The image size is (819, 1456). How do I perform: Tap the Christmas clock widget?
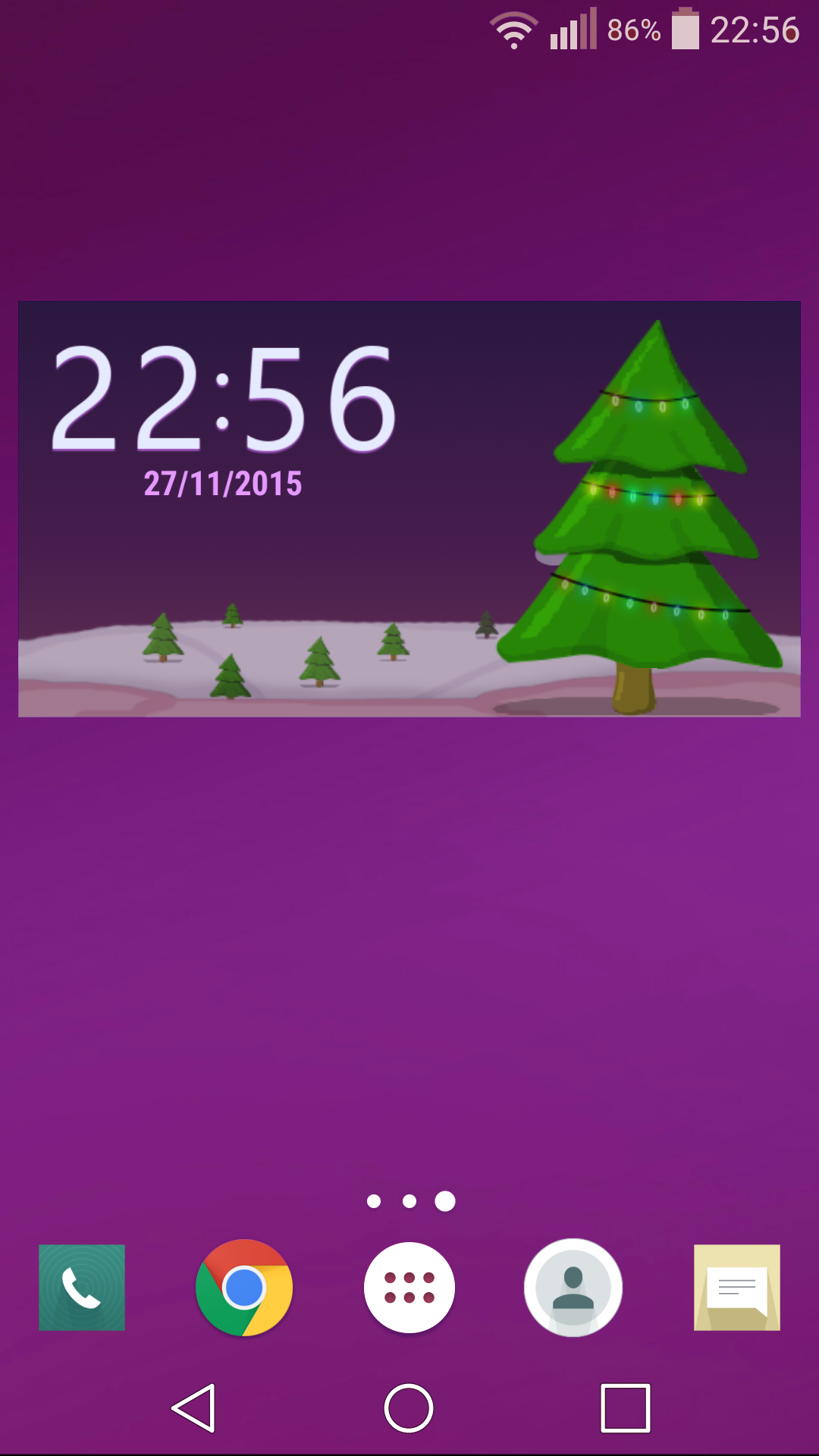pyautogui.click(x=409, y=509)
